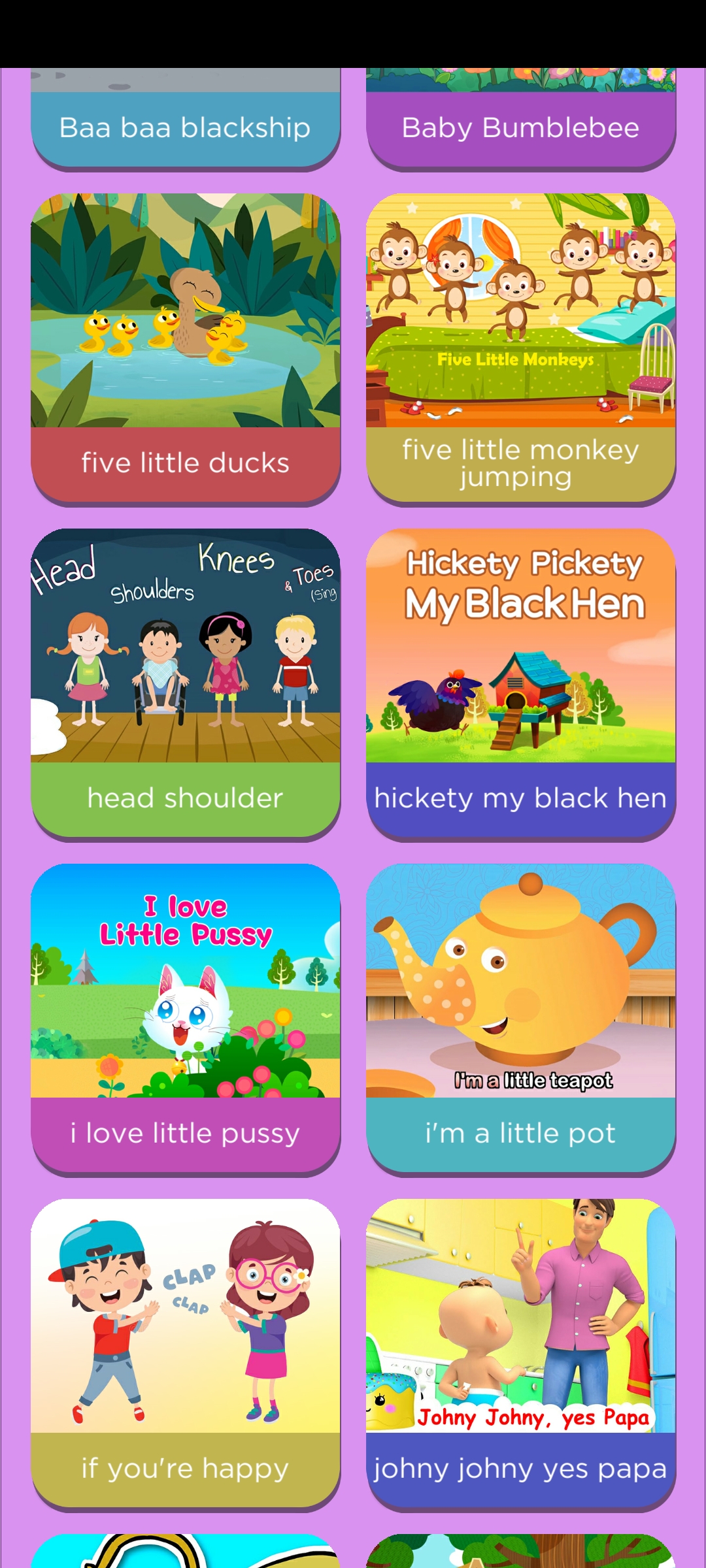This screenshot has height=1568, width=706.
Task: Play johny johny yes papa rhyme
Action: pyautogui.click(x=521, y=1355)
